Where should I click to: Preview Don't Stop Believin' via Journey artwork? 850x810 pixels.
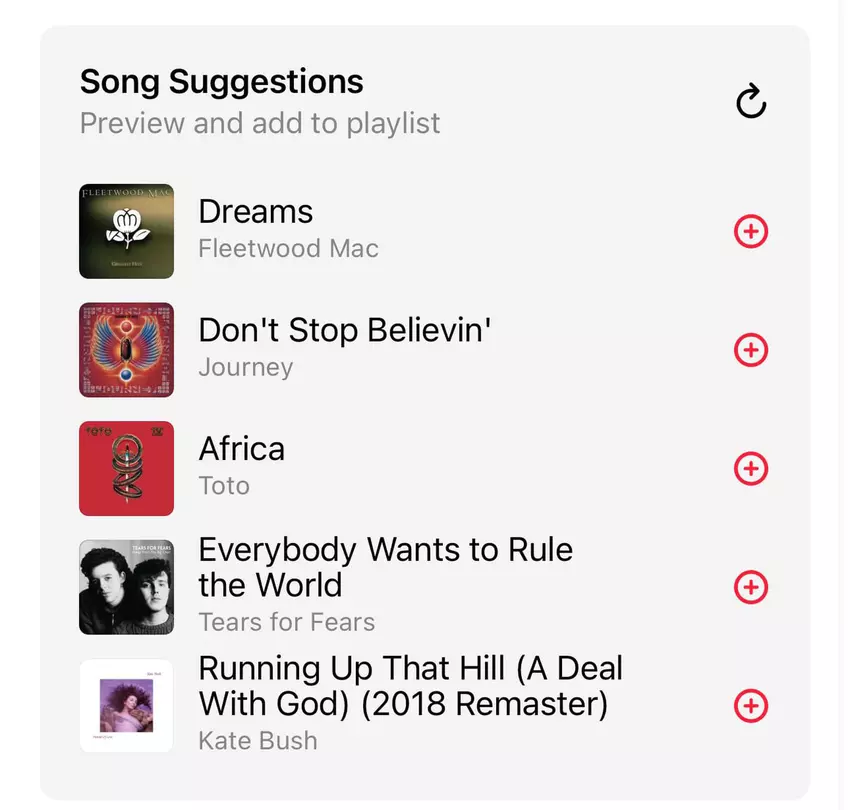tap(127, 350)
